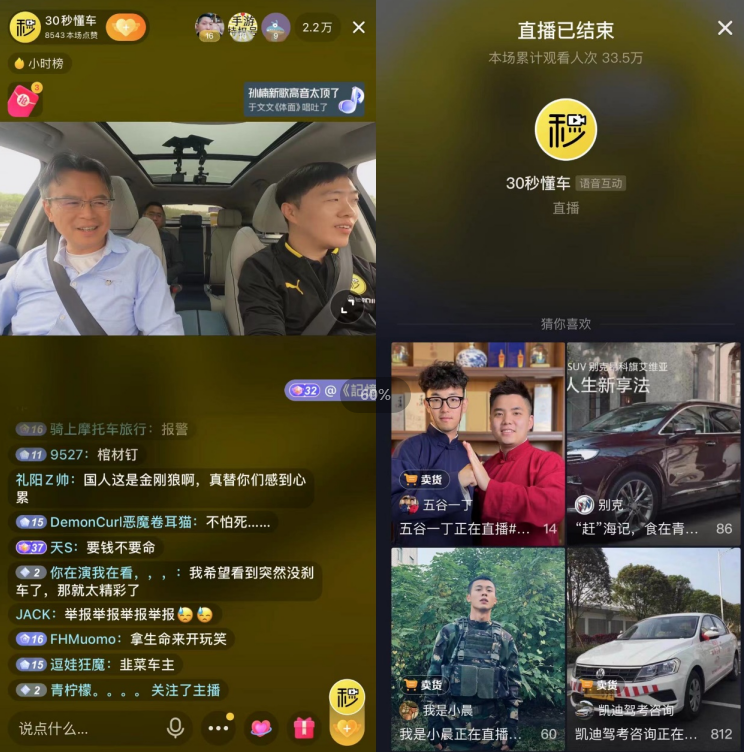Open the 五谷一丁 live stream card
Viewport: 744px width, 752px height.
coord(477,440)
